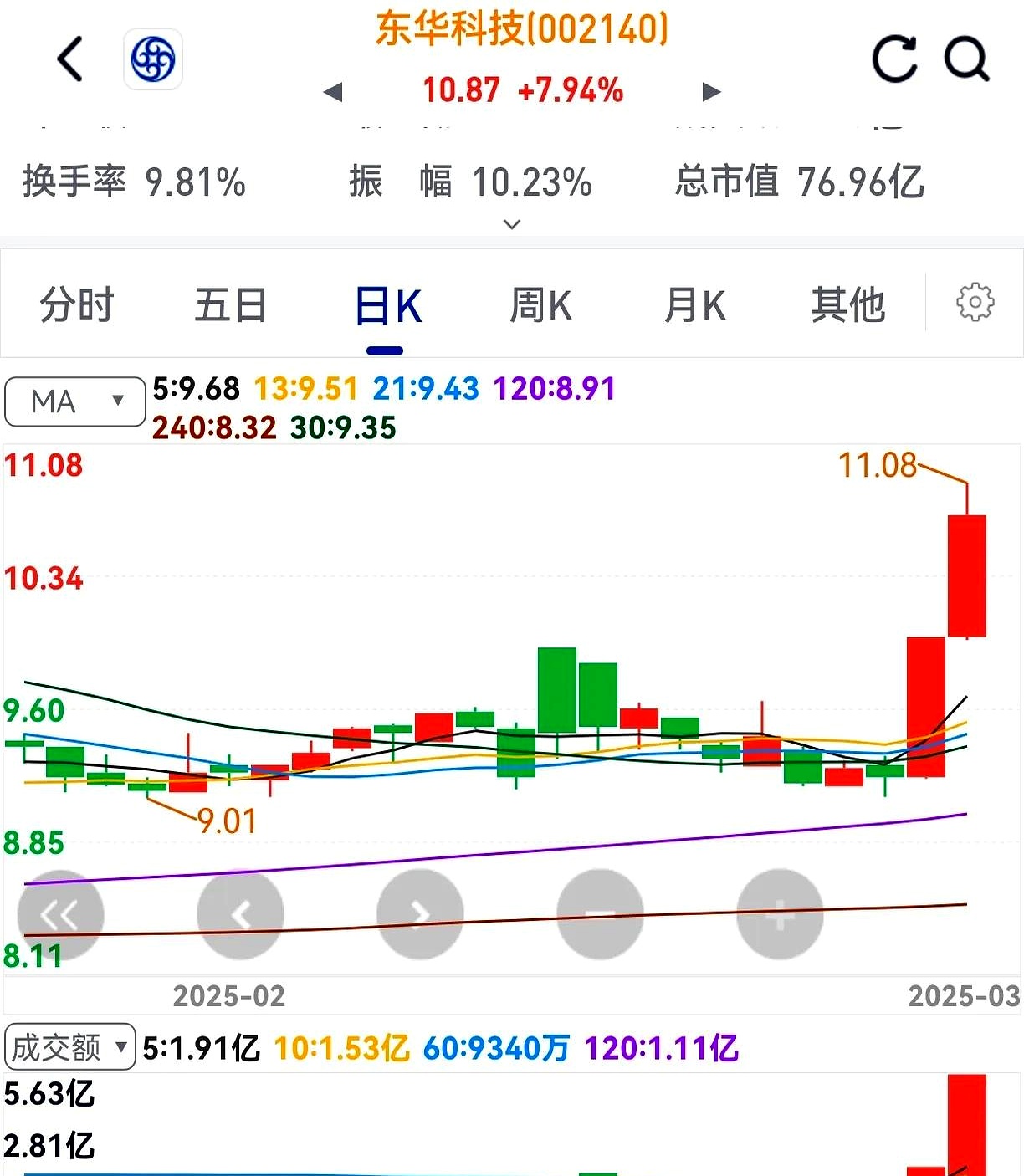The height and width of the screenshot is (1176, 1024).
Task: Zoom out the K-line chart with minus button
Action: 600,914
